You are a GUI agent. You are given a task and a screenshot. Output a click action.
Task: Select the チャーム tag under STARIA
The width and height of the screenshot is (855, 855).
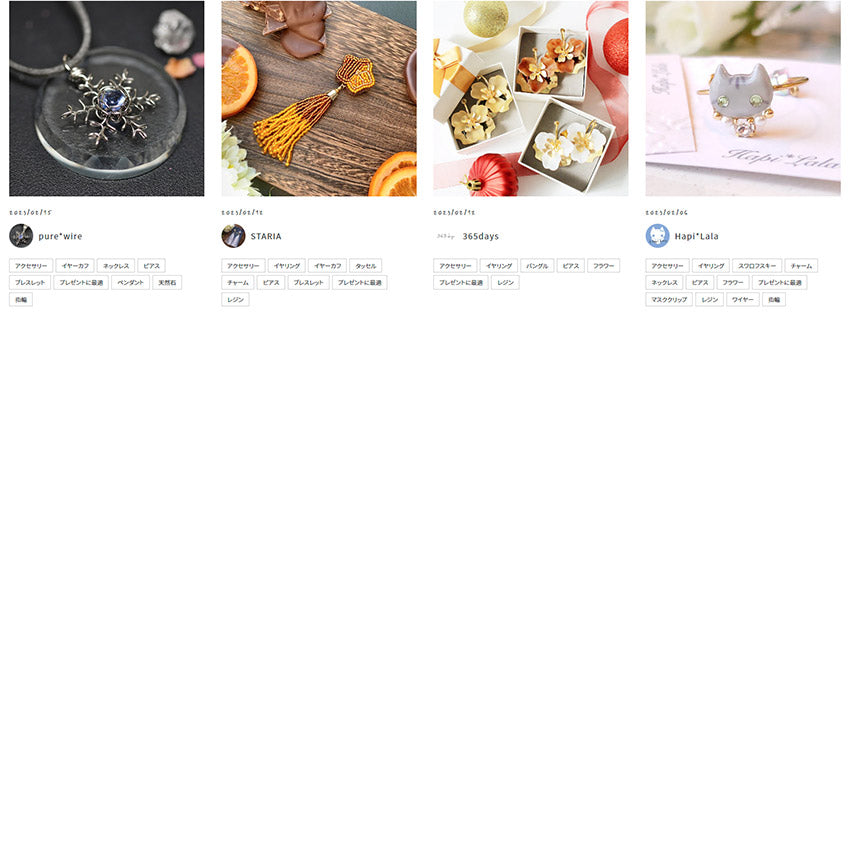(237, 283)
